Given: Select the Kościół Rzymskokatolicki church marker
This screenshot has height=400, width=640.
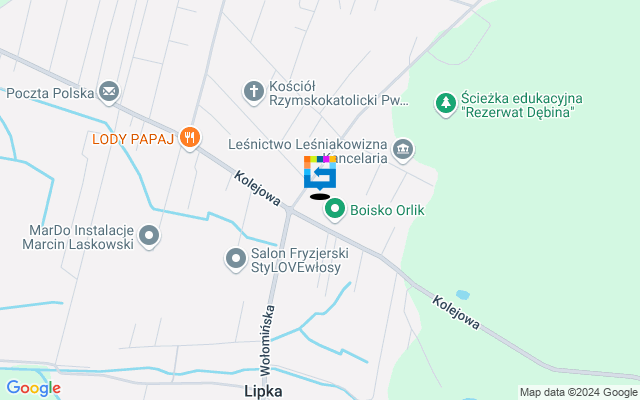Looking at the screenshot, I should click(254, 93).
